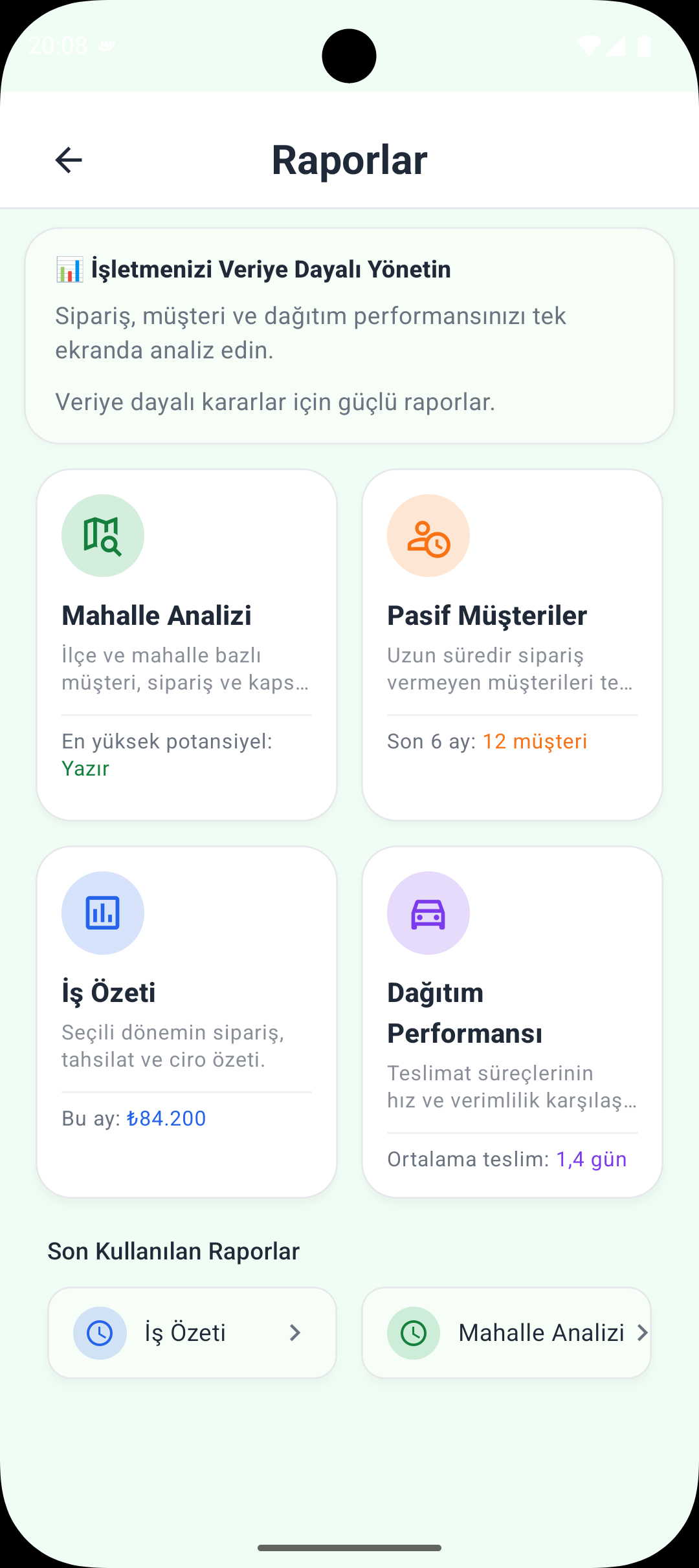Open the Mahalle Analizi report card

click(186, 644)
